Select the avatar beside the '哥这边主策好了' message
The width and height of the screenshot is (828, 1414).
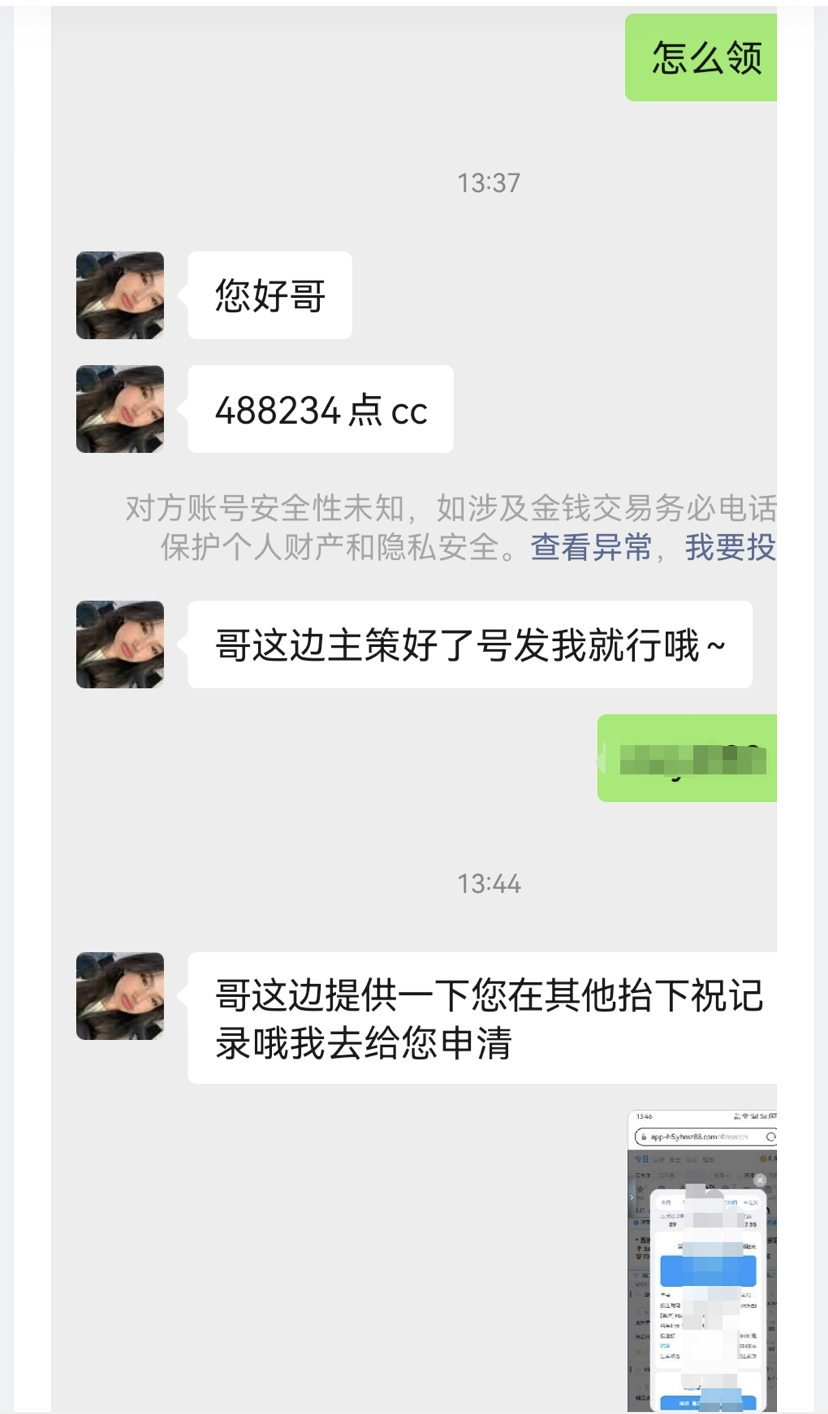119,644
